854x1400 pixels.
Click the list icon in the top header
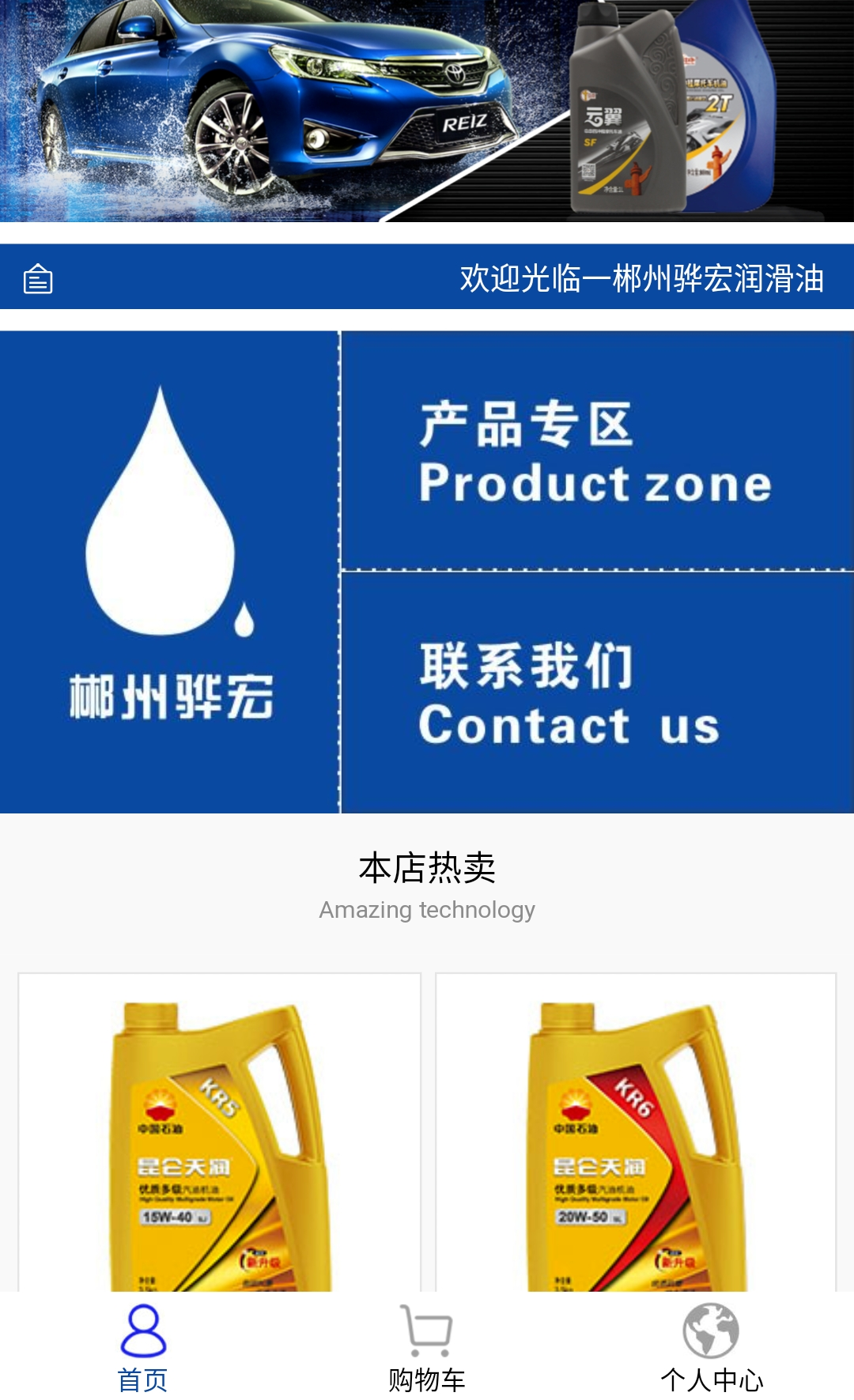point(40,280)
